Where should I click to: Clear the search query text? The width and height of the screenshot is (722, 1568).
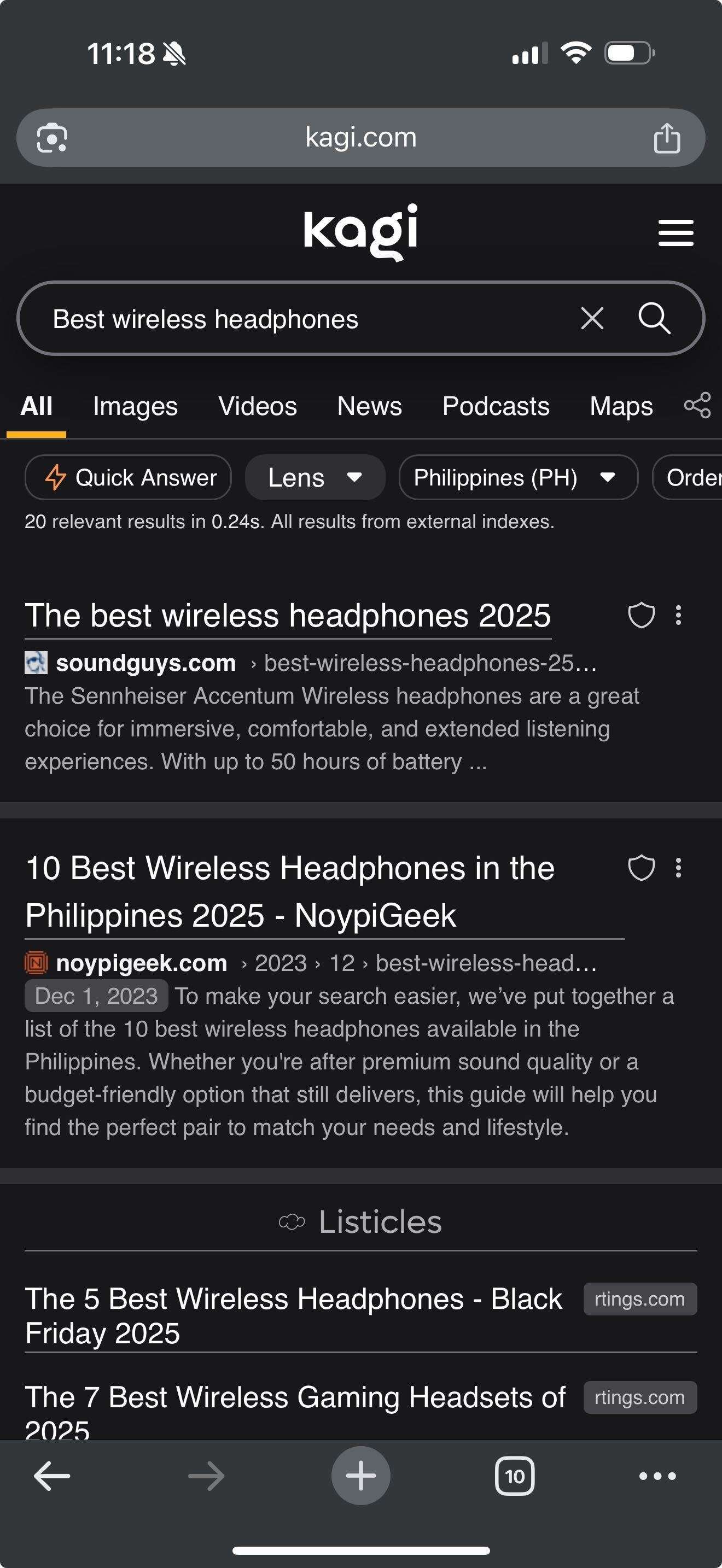pyautogui.click(x=592, y=318)
